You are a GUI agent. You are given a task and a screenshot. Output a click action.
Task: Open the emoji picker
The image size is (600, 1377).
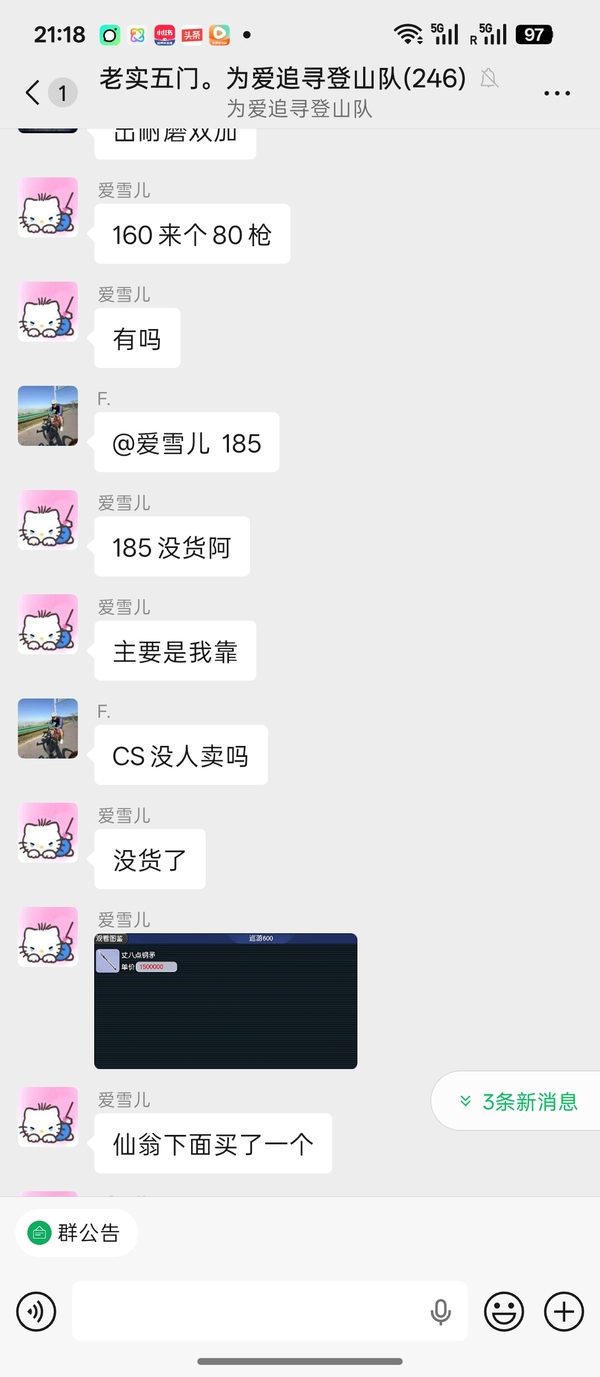pyautogui.click(x=504, y=1311)
